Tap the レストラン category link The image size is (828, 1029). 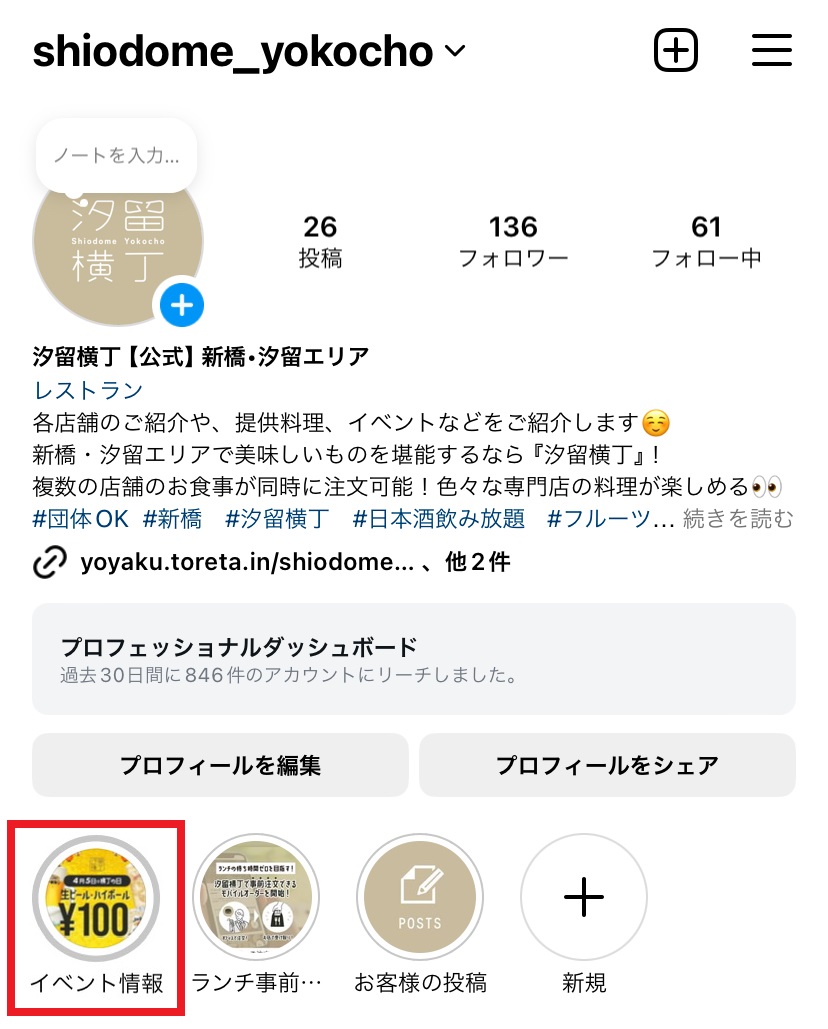(88, 390)
